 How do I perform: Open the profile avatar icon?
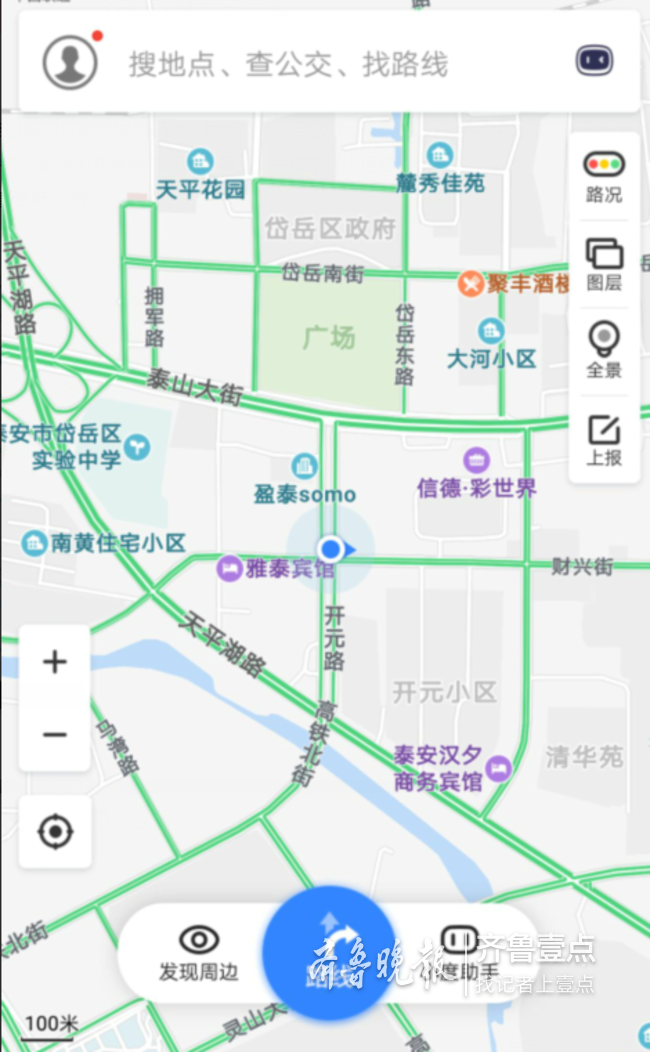(x=70, y=62)
